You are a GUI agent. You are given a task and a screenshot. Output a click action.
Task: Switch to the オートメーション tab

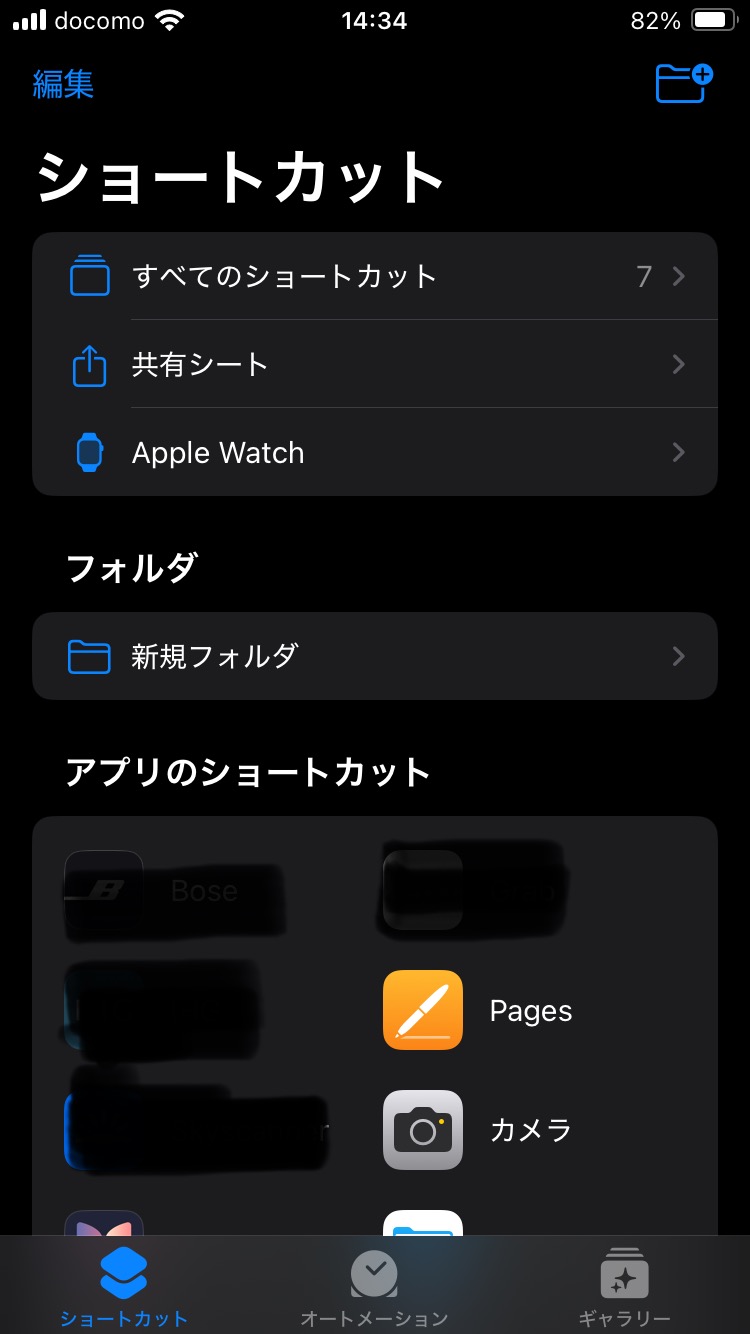[374, 1288]
